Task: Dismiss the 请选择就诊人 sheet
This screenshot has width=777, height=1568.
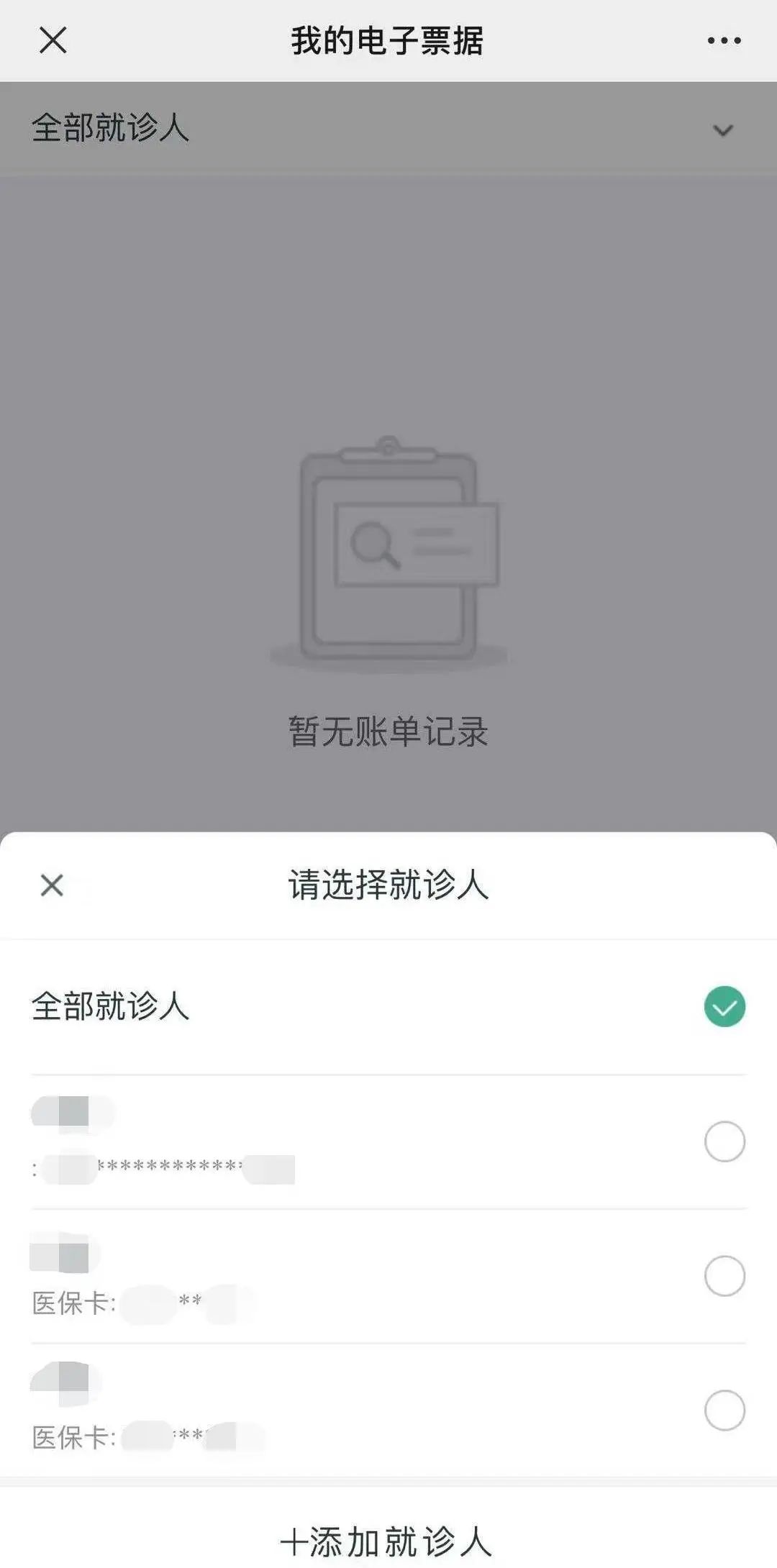Action: coord(52,885)
